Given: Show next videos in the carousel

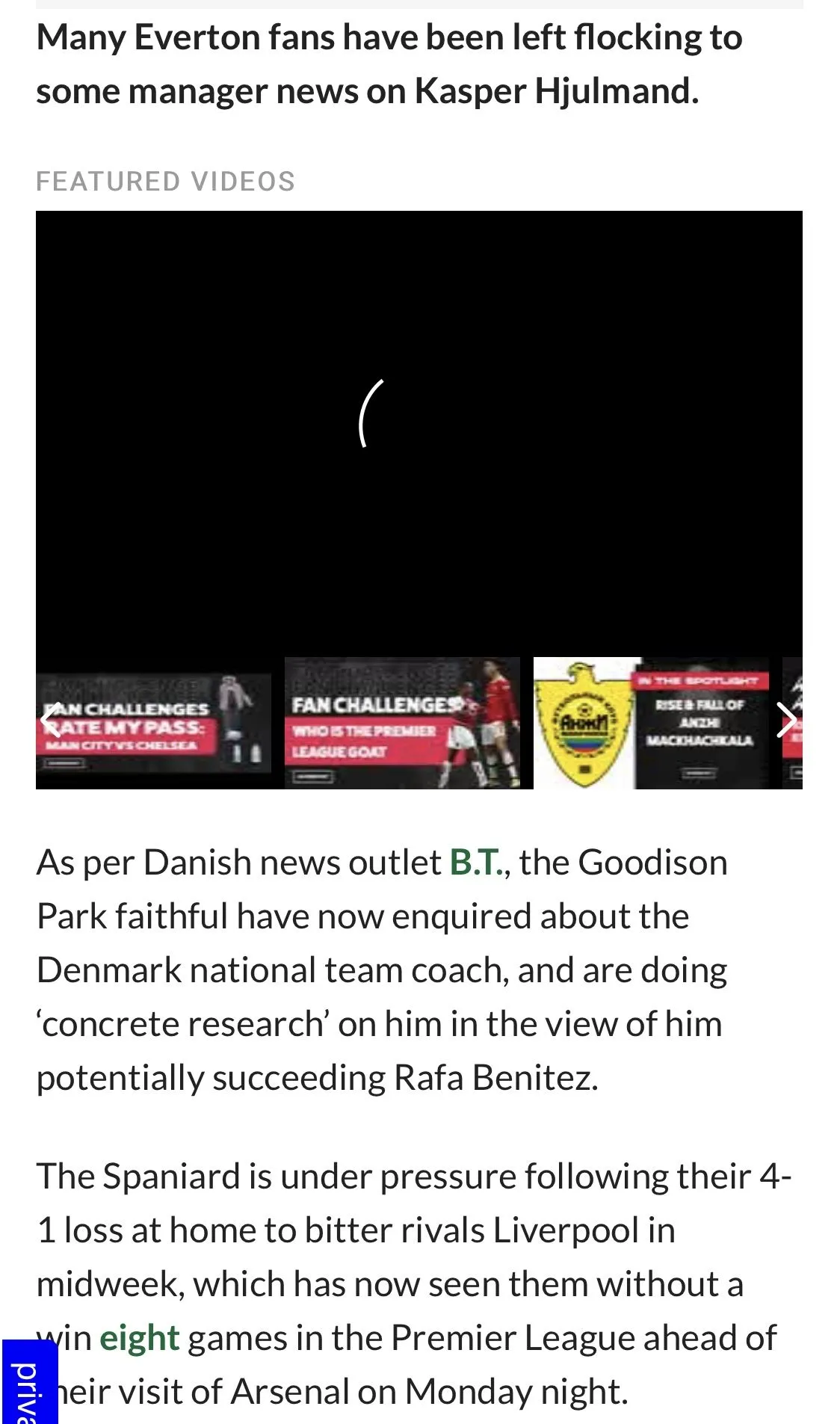Looking at the screenshot, I should (786, 721).
